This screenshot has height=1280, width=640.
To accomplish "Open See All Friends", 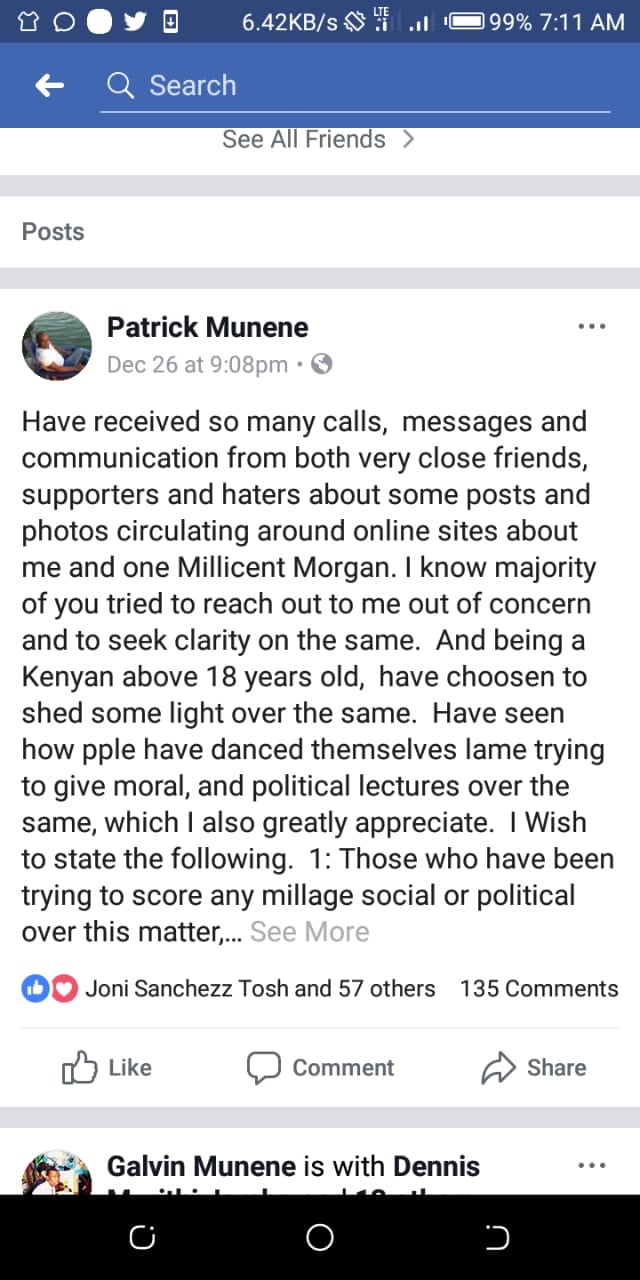I will pyautogui.click(x=318, y=139).
